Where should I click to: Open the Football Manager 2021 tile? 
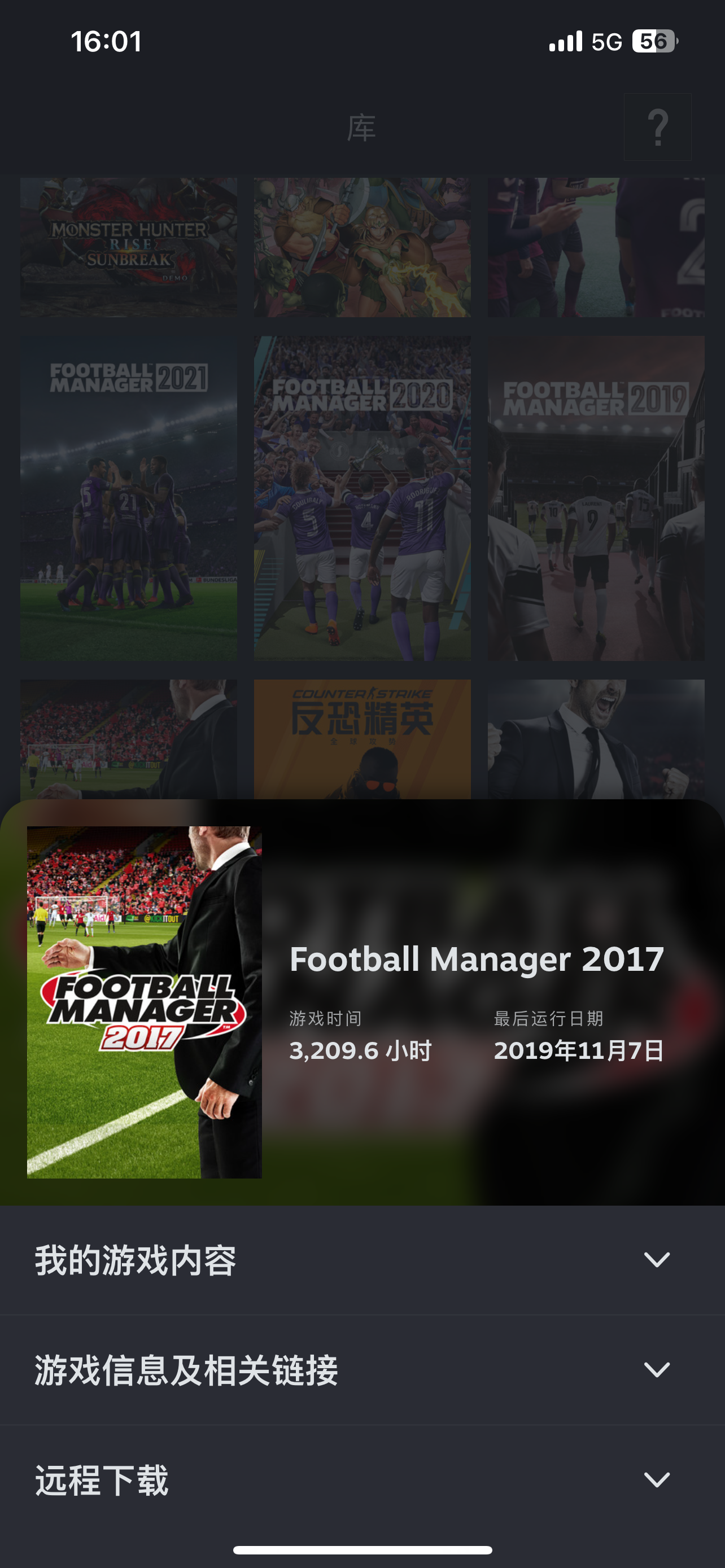pos(128,498)
